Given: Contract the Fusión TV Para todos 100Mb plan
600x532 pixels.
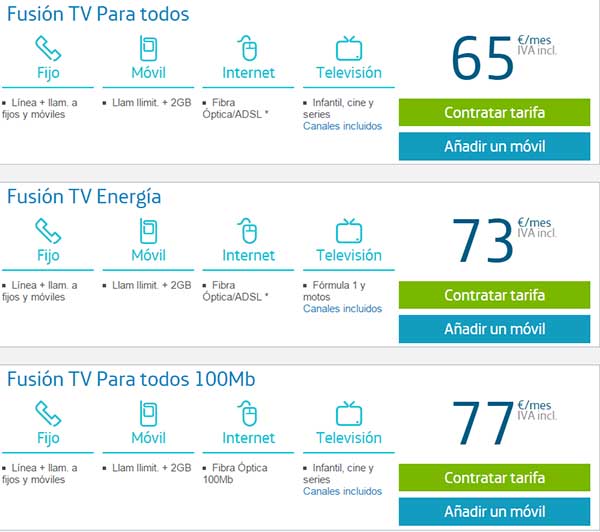Looking at the screenshot, I should click(494, 478).
